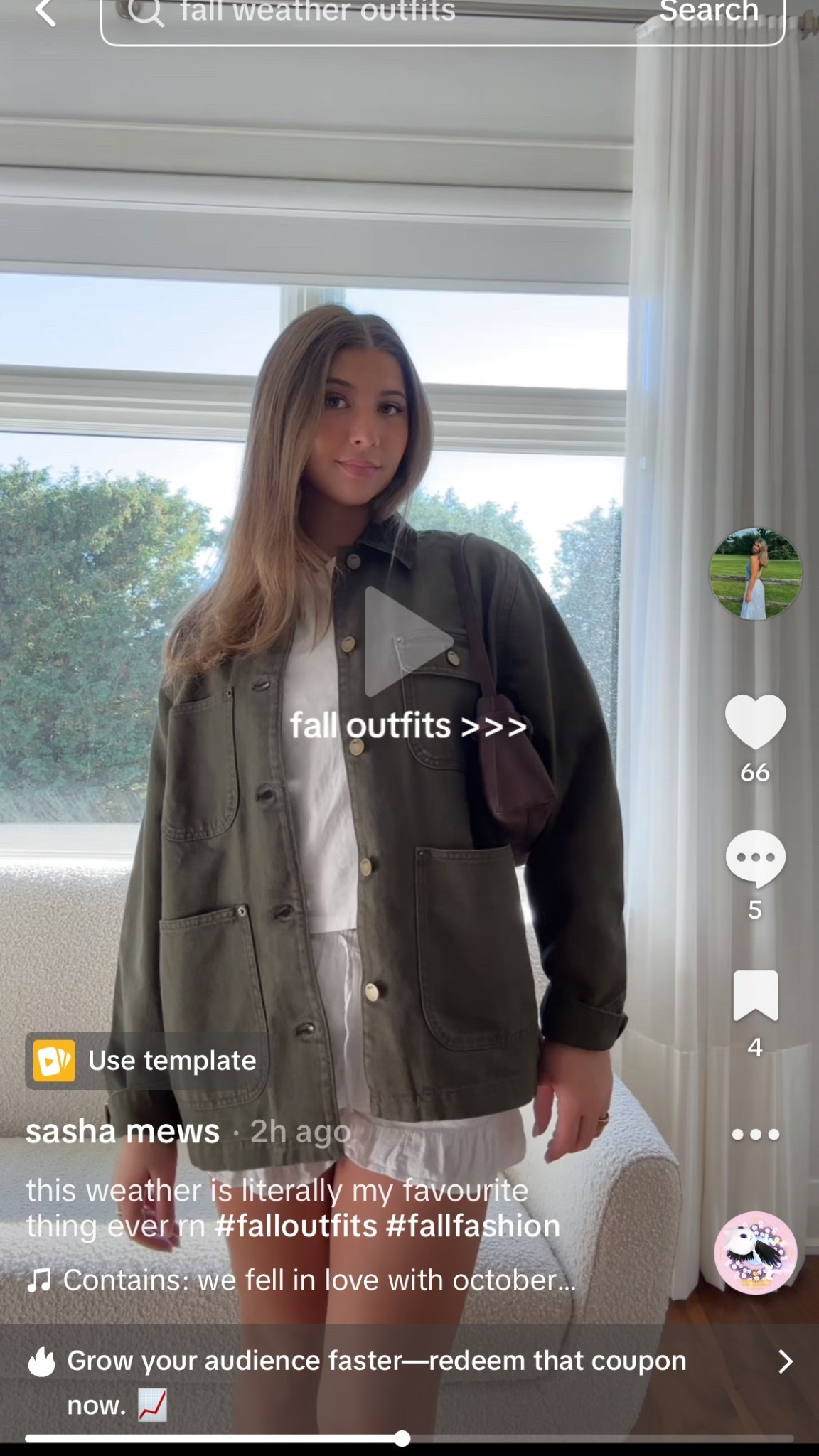This screenshot has height=1456, width=819.
Task: Bookmark this video to favorites
Action: click(755, 995)
